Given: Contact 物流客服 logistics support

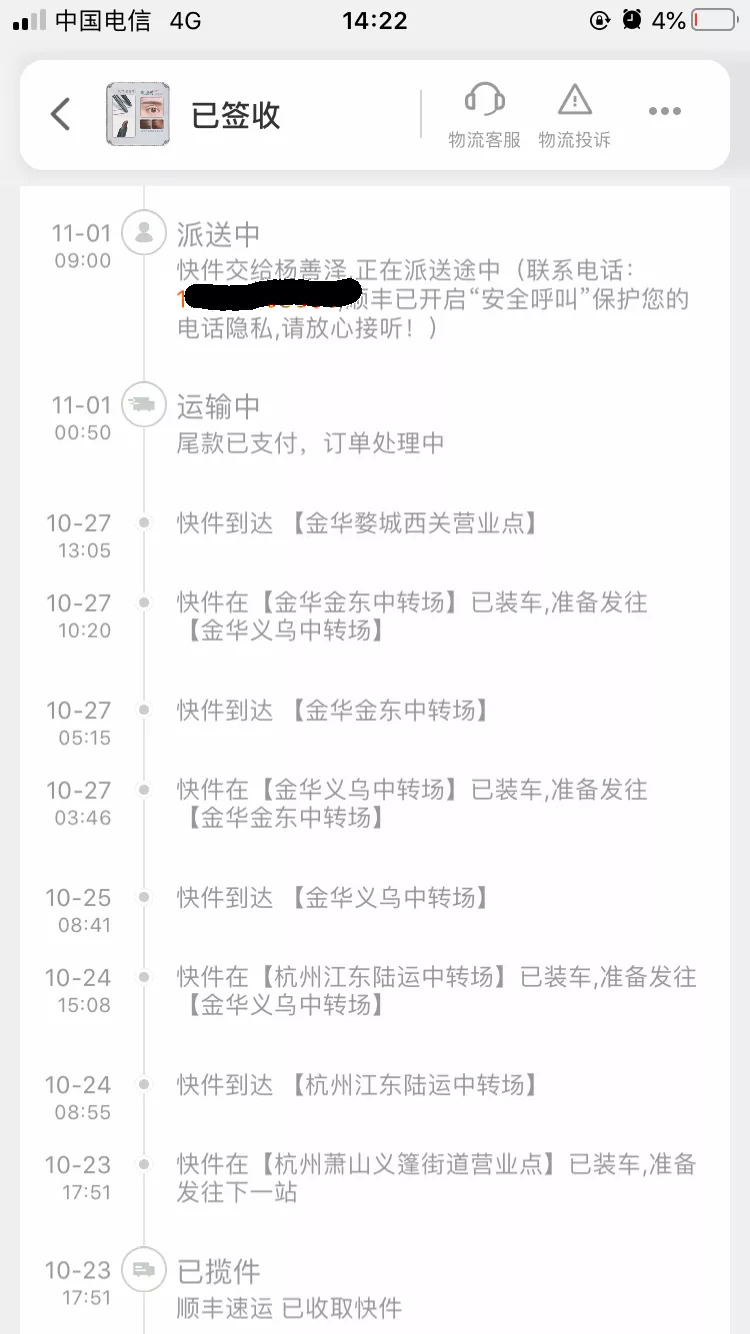Looking at the screenshot, I should (485, 115).
